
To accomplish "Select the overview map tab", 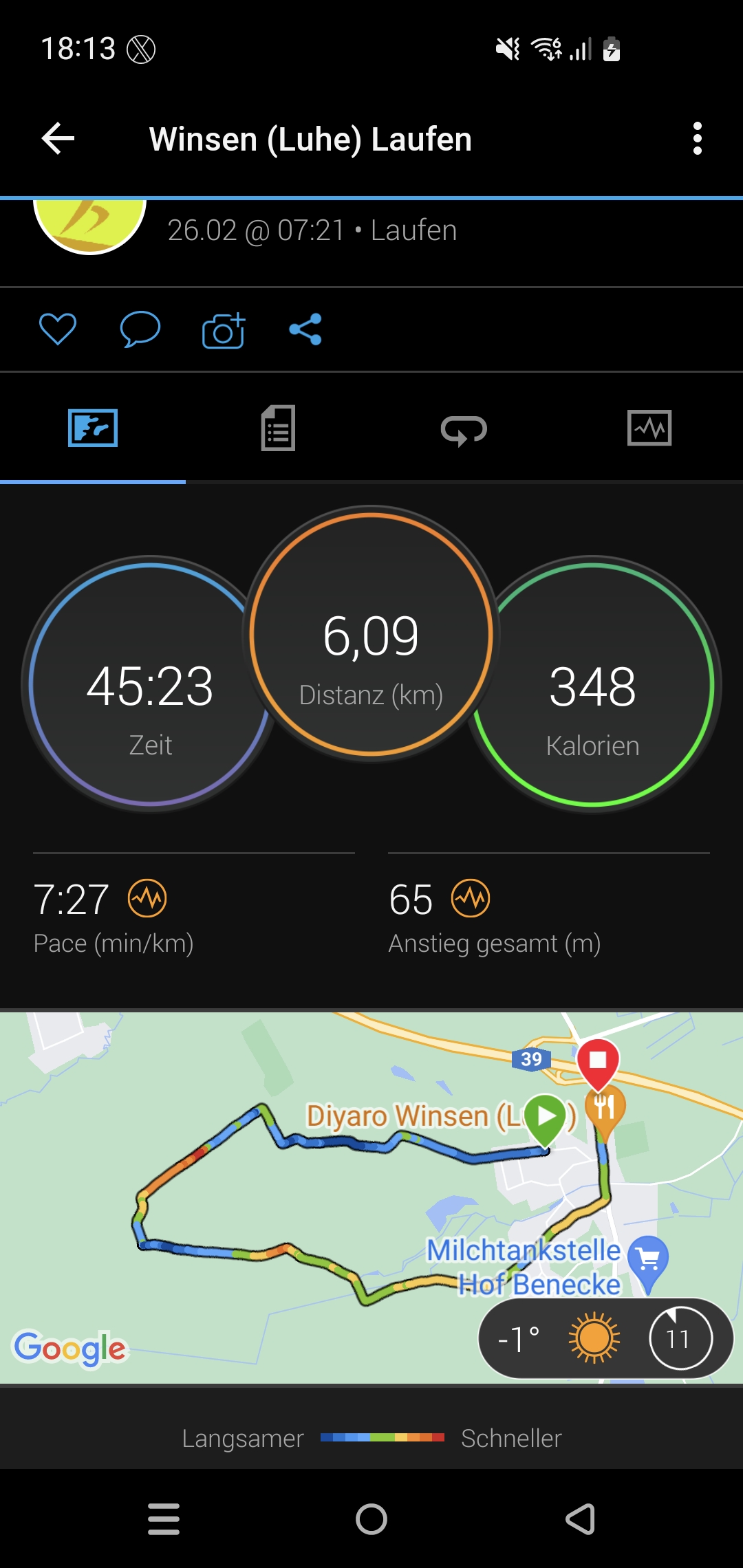I will point(93,428).
